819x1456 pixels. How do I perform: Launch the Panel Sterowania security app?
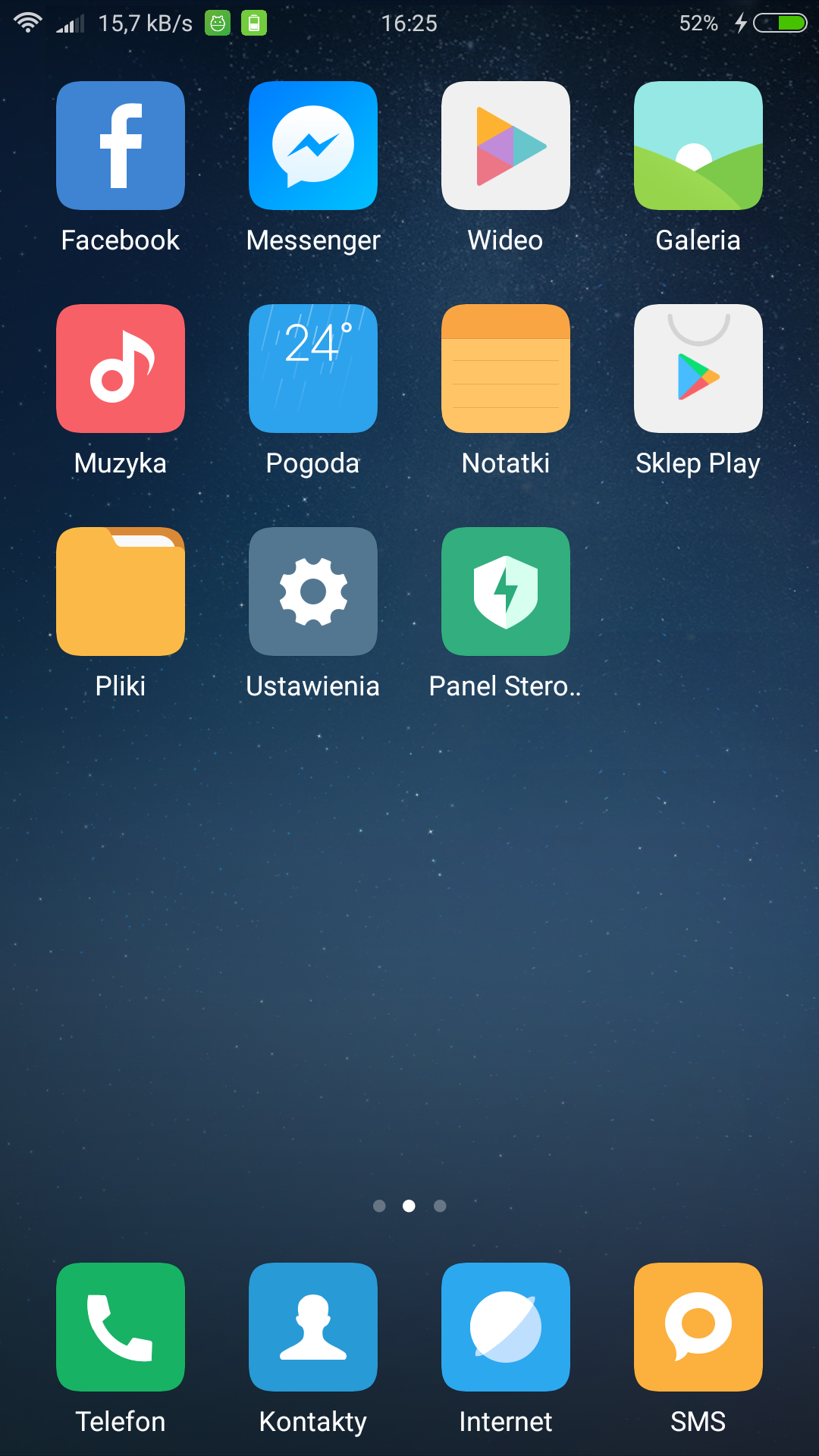506,591
